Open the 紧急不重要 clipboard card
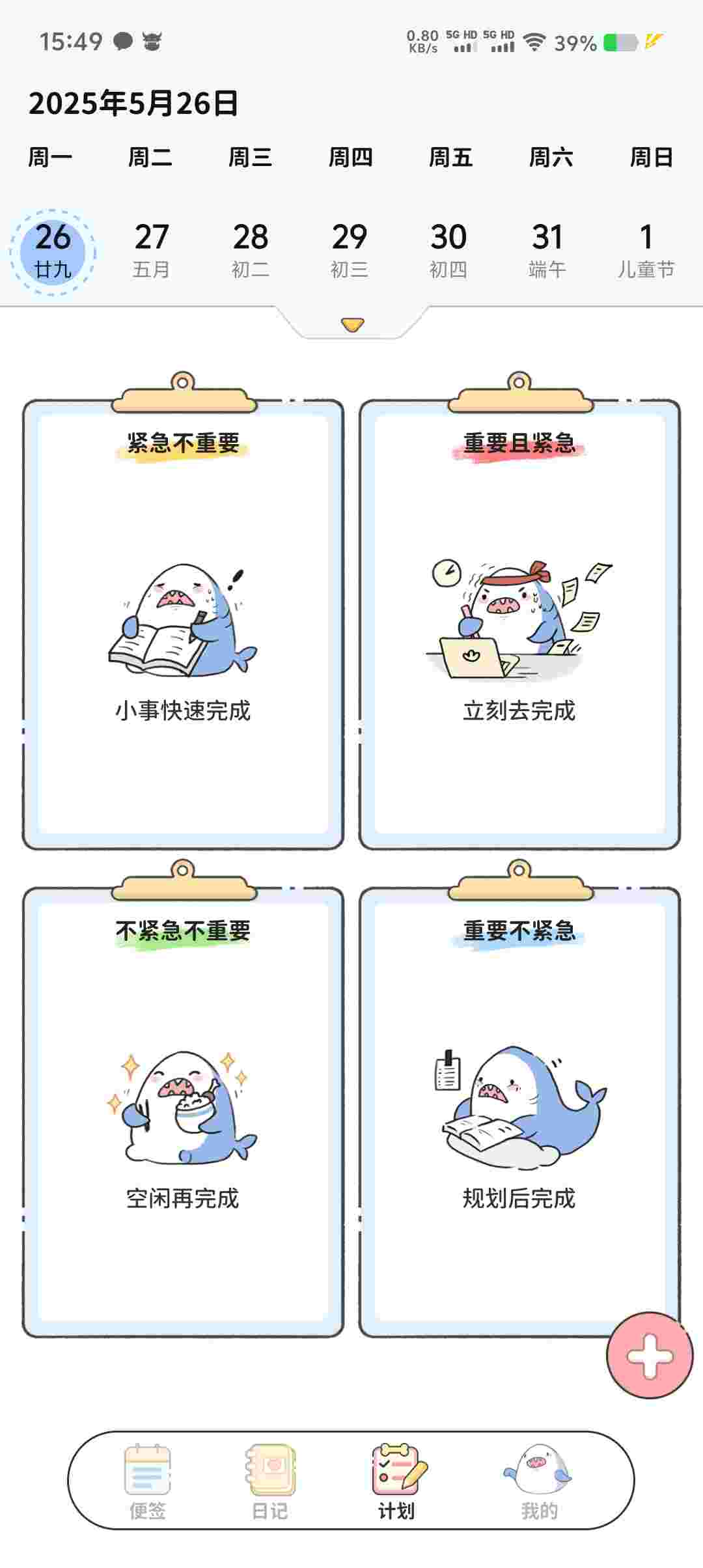The height and width of the screenshot is (1568, 703). (183, 624)
